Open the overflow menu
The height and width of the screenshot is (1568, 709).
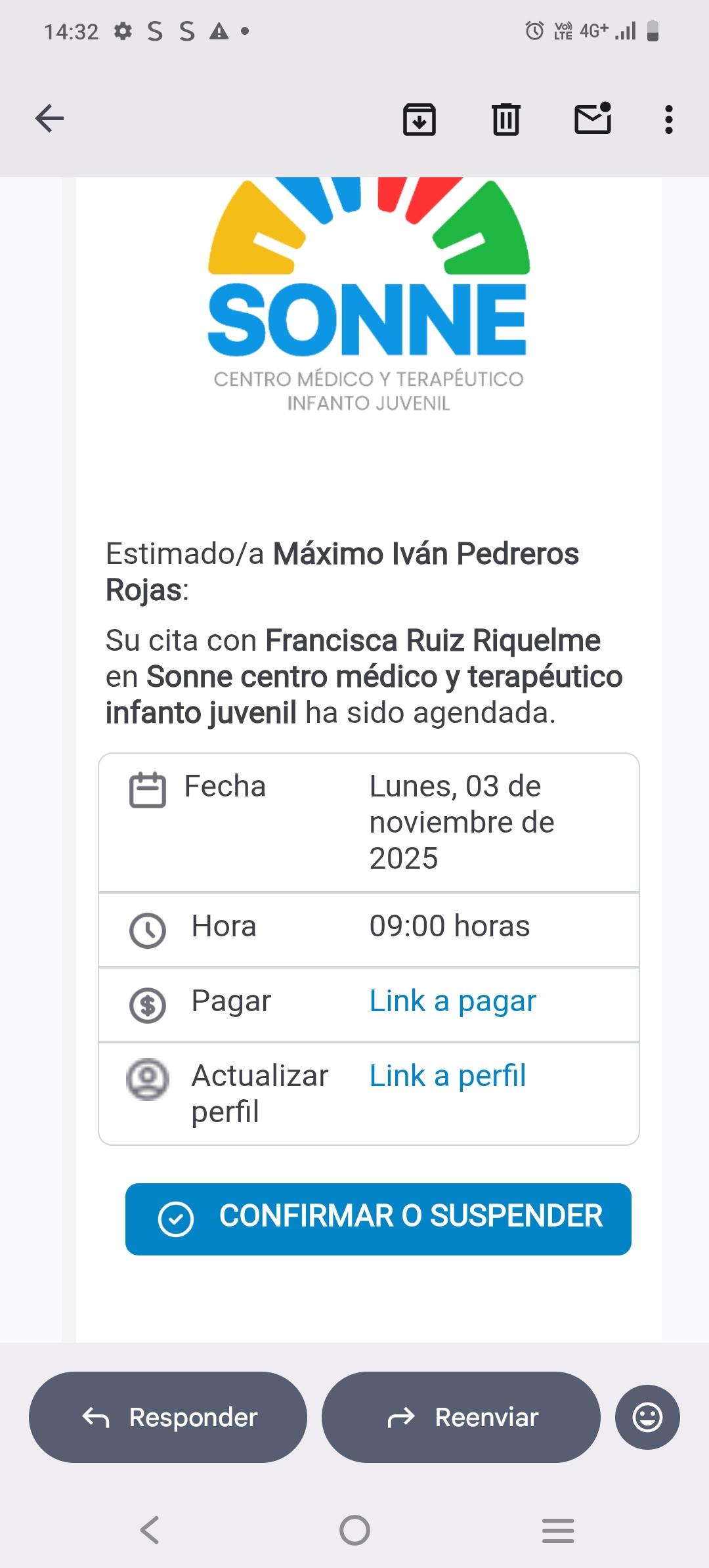[668, 120]
